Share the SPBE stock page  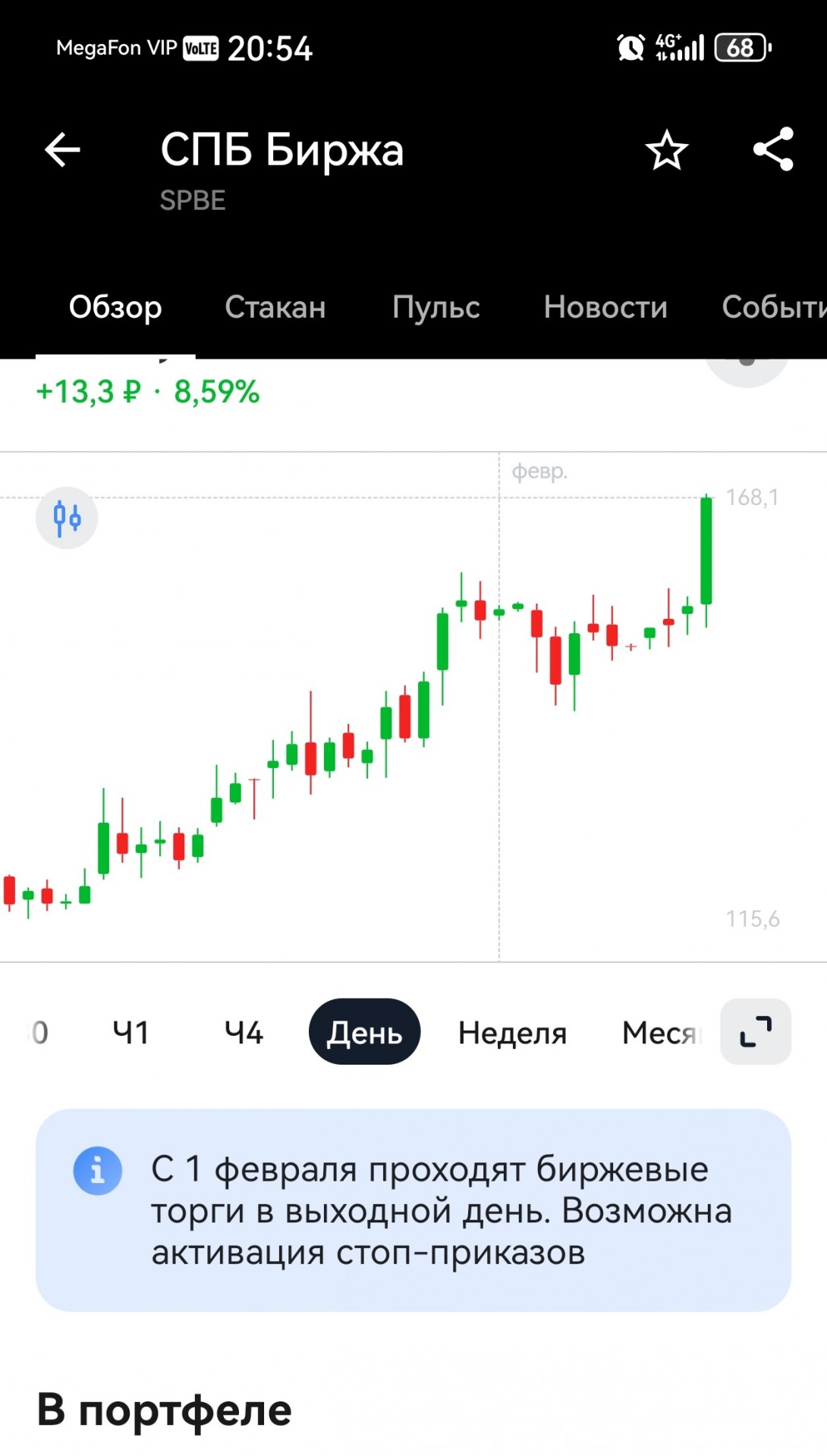(773, 149)
